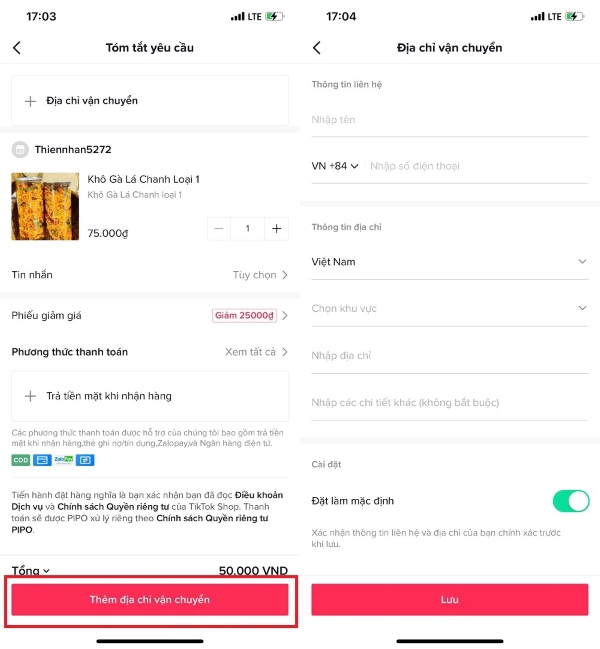Tap Xem tất cả payment methods
Image resolution: width=600 pixels, height=649 pixels.
256,352
